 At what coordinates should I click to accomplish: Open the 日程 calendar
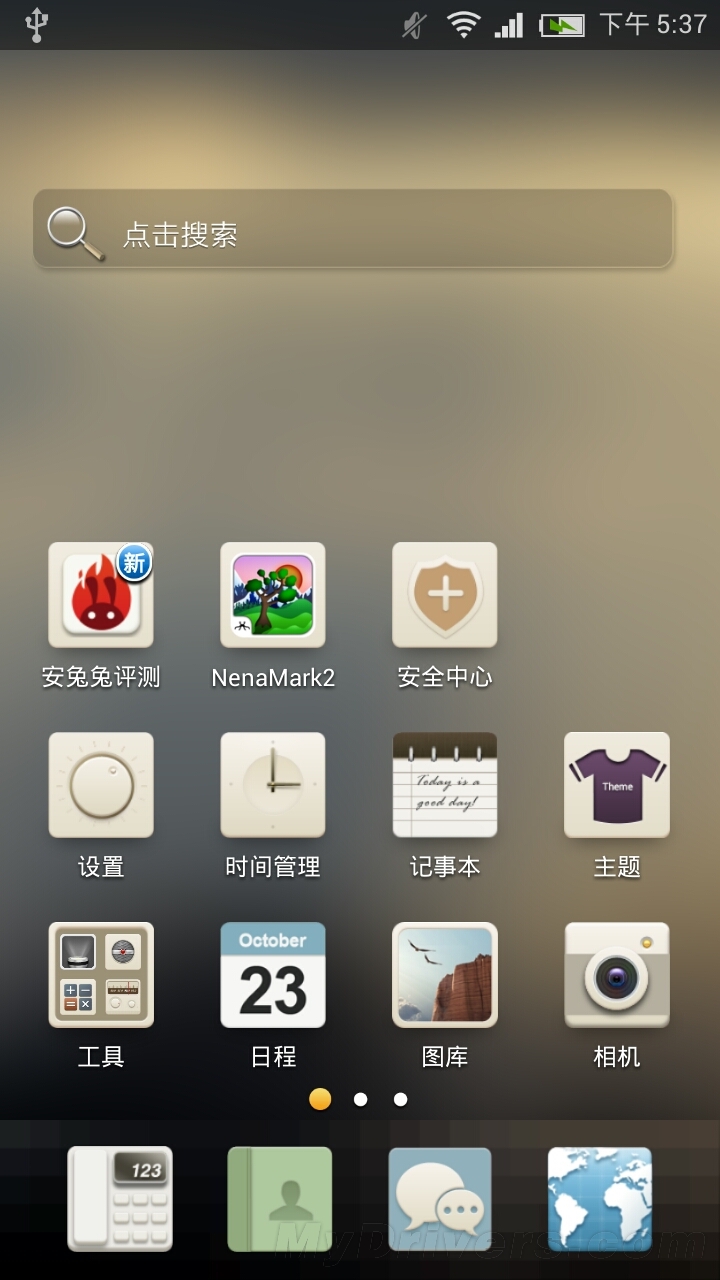coord(273,975)
